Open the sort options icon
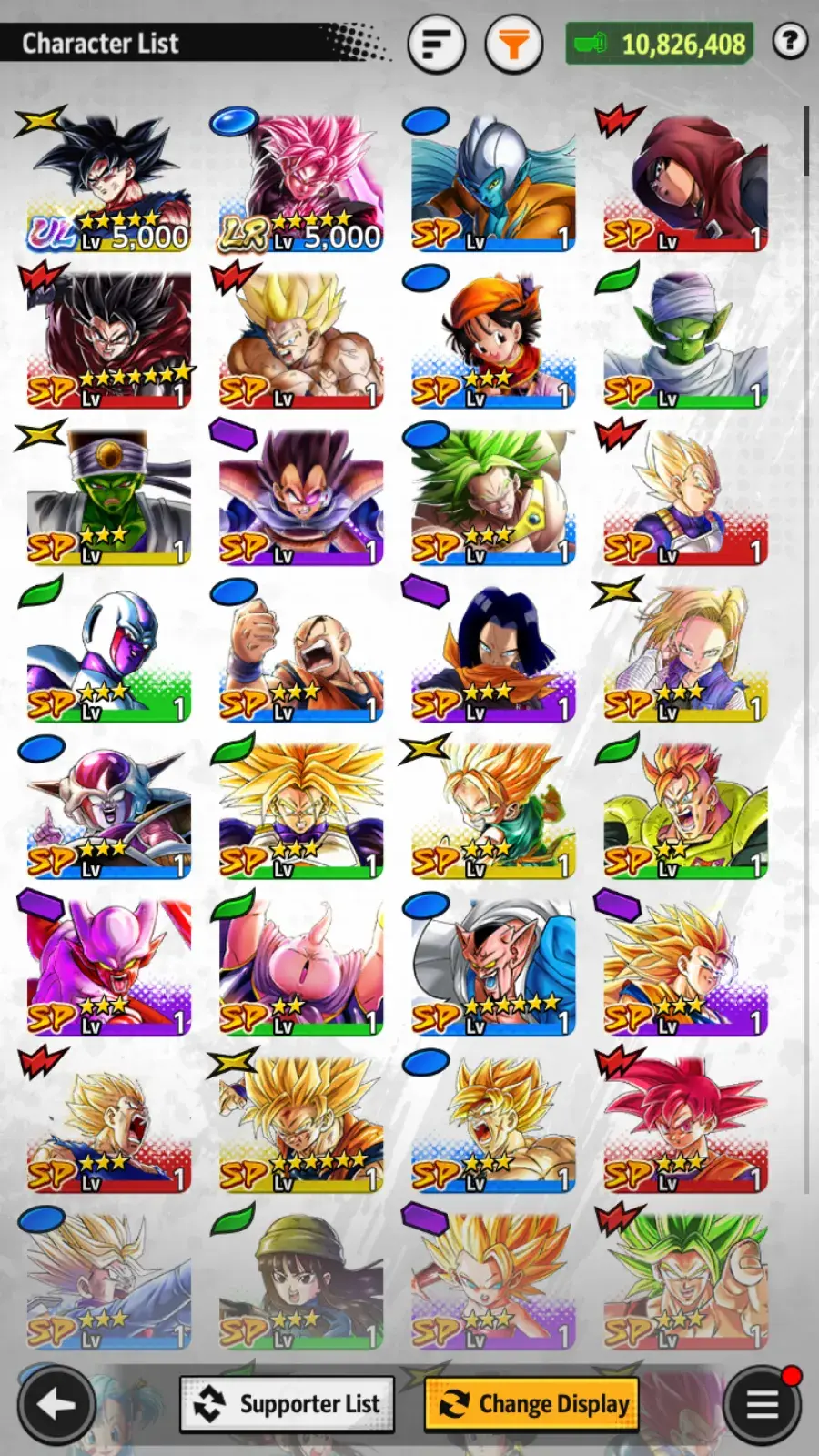The width and height of the screenshot is (819, 1456). pyautogui.click(x=437, y=43)
